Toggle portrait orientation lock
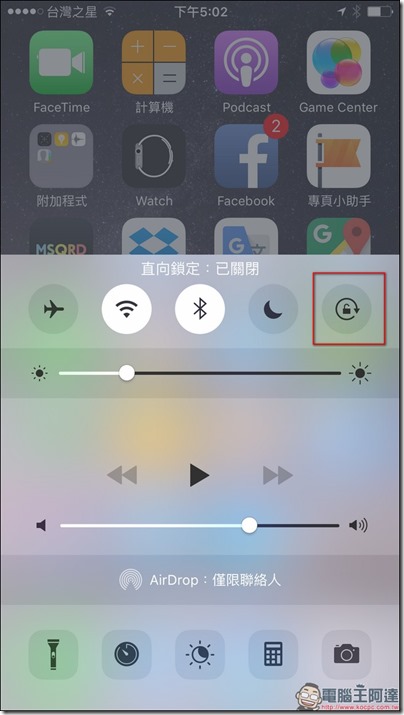Image resolution: width=404 pixels, height=715 pixels. click(347, 309)
